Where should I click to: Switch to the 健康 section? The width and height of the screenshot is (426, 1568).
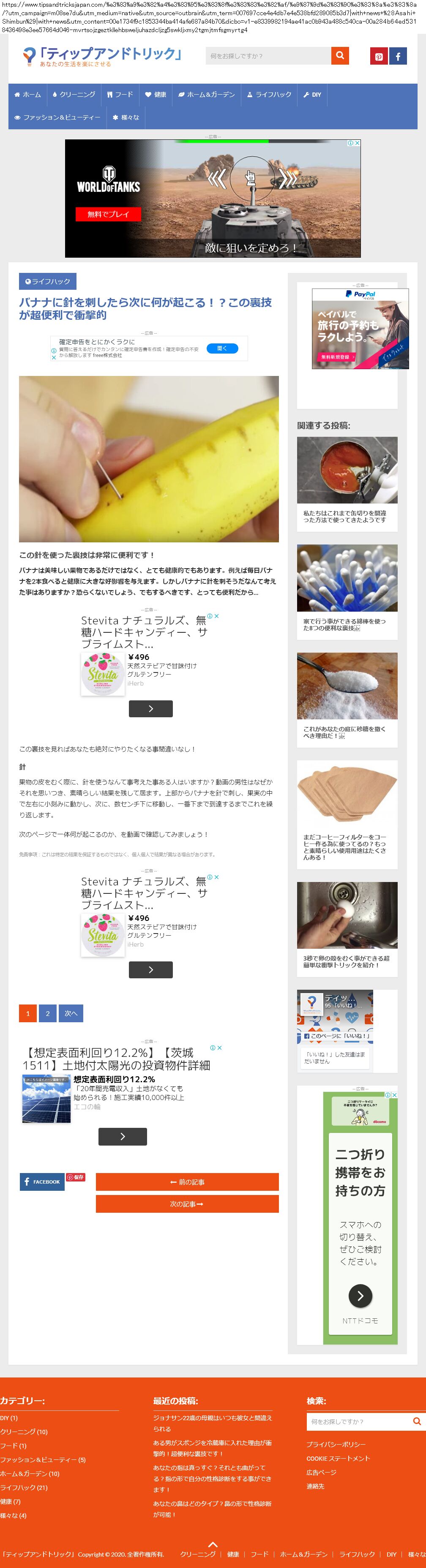click(x=156, y=95)
